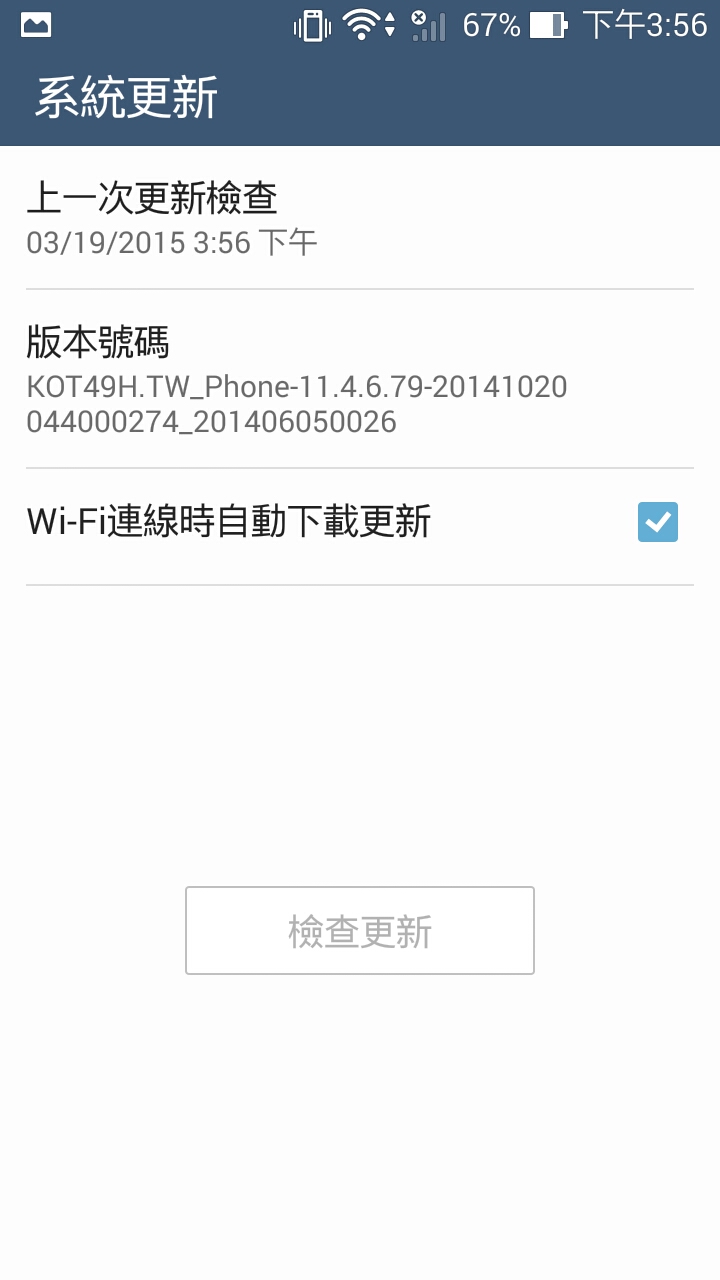The image size is (720, 1280).
Task: Tap the 67% battery percentage text
Action: (490, 26)
